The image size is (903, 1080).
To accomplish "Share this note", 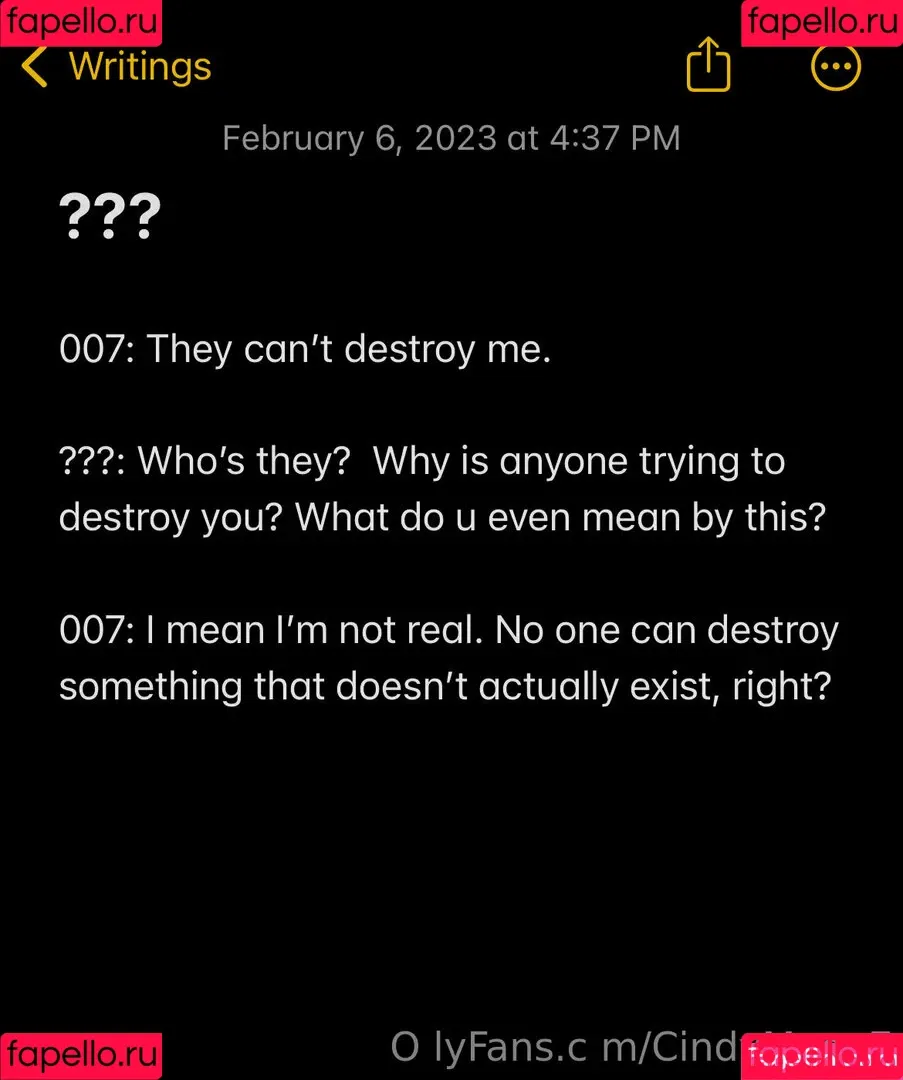I will point(708,66).
